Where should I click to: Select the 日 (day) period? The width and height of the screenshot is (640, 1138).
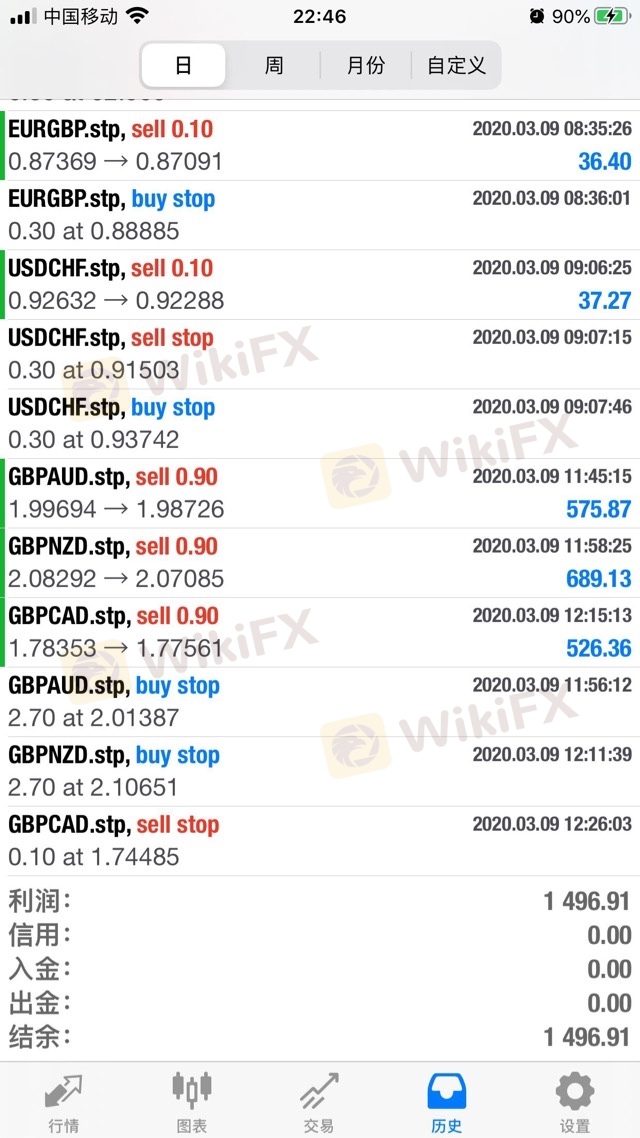click(183, 66)
